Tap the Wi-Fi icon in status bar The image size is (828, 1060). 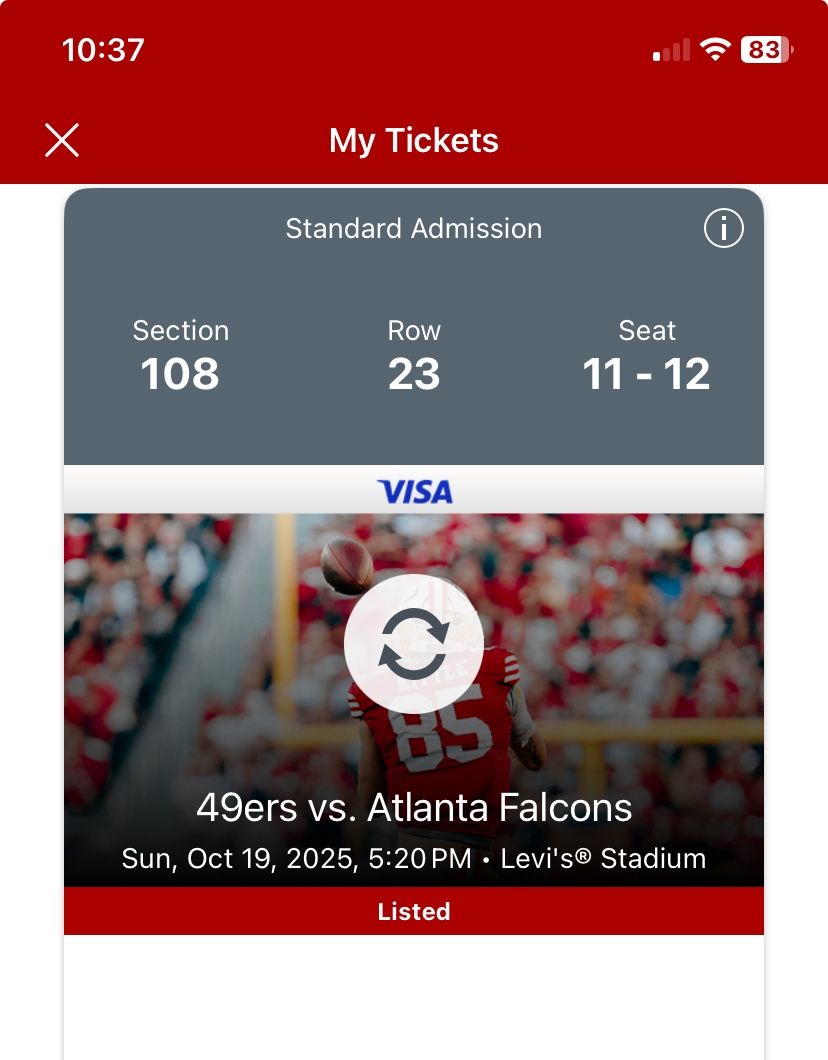tap(713, 49)
